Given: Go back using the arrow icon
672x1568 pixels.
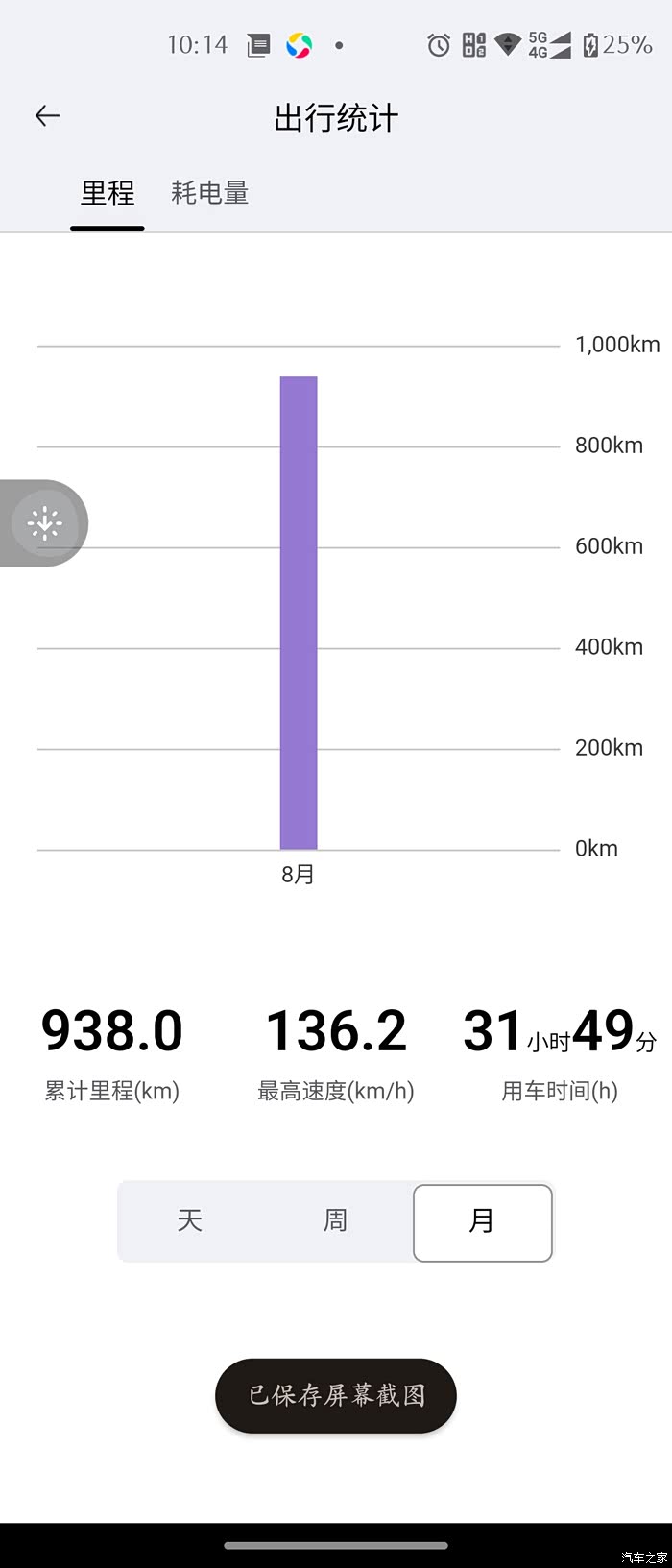Looking at the screenshot, I should (x=47, y=116).
